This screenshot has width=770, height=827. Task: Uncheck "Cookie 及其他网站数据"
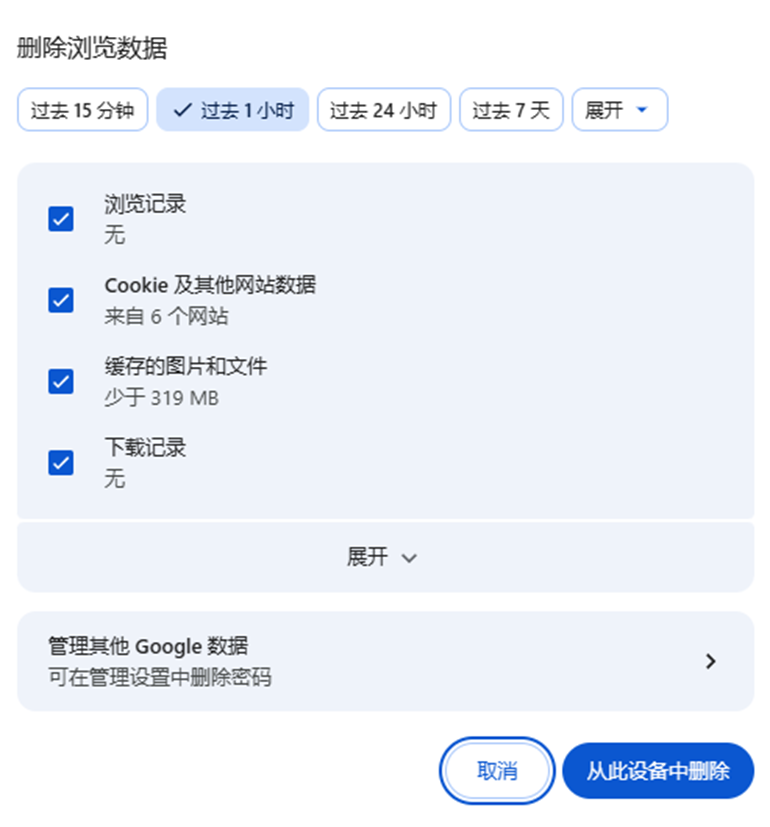point(60,300)
